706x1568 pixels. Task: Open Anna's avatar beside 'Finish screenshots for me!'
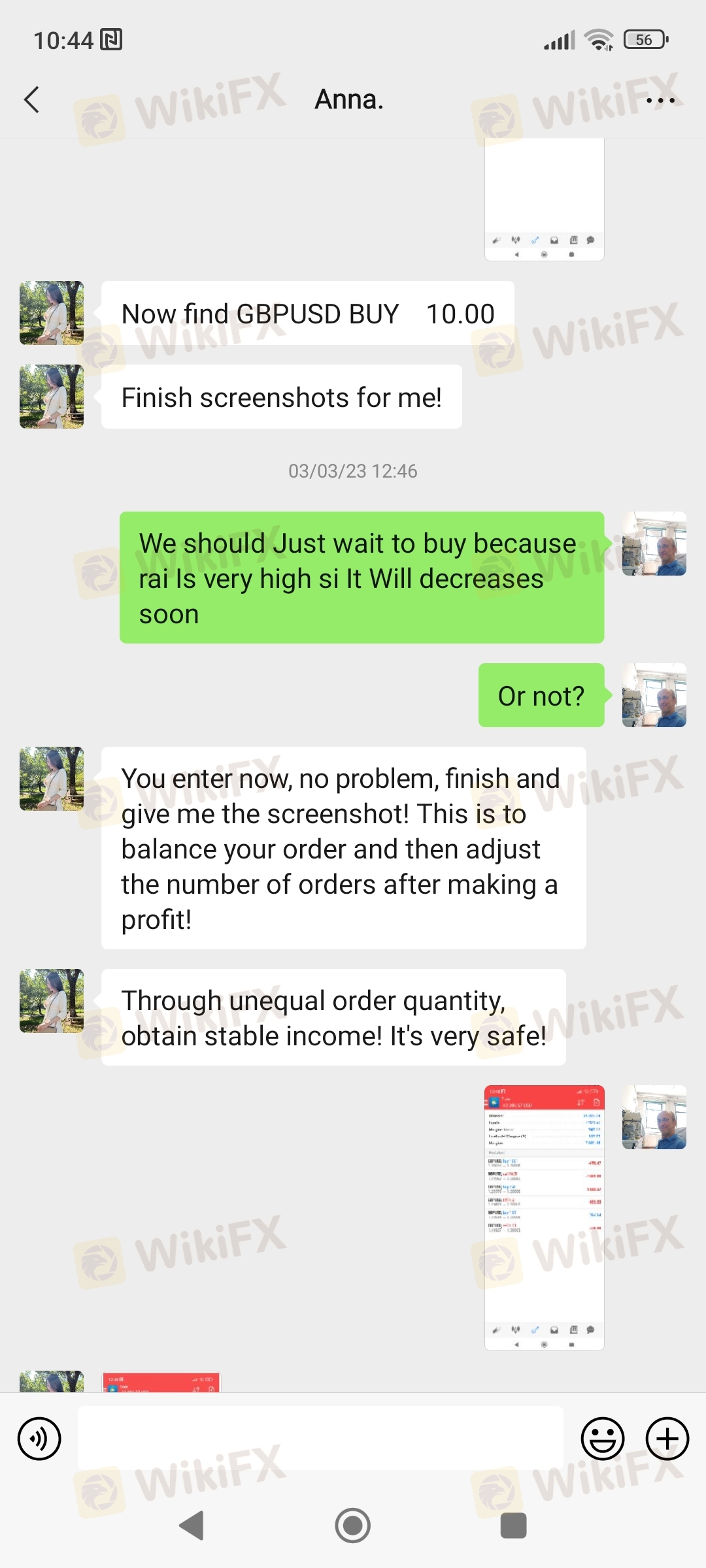(52, 397)
